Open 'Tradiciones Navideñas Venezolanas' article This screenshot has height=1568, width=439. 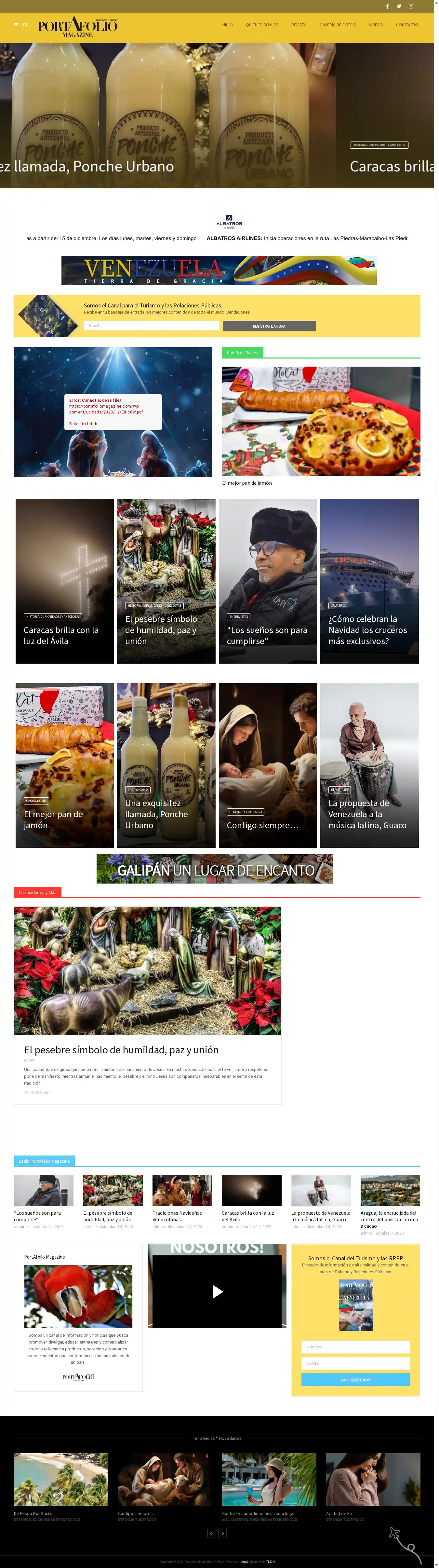tap(177, 1216)
